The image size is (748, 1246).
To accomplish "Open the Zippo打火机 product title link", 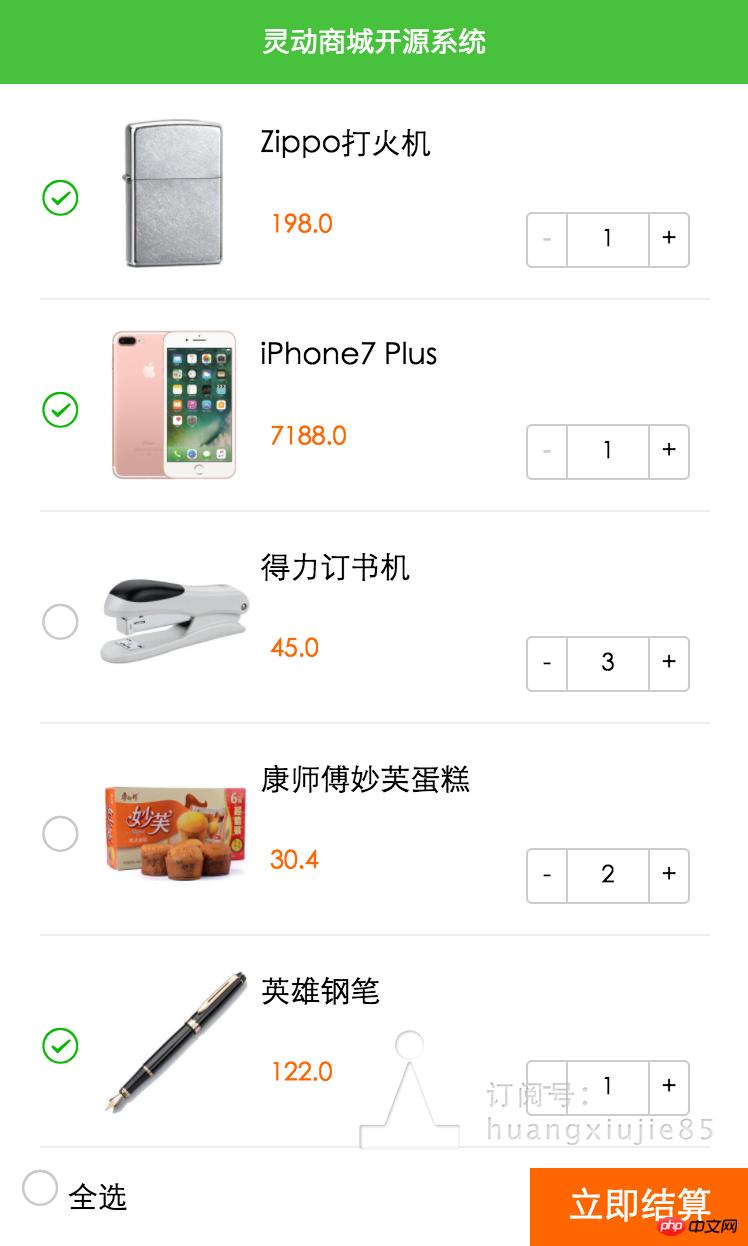I will pyautogui.click(x=345, y=143).
